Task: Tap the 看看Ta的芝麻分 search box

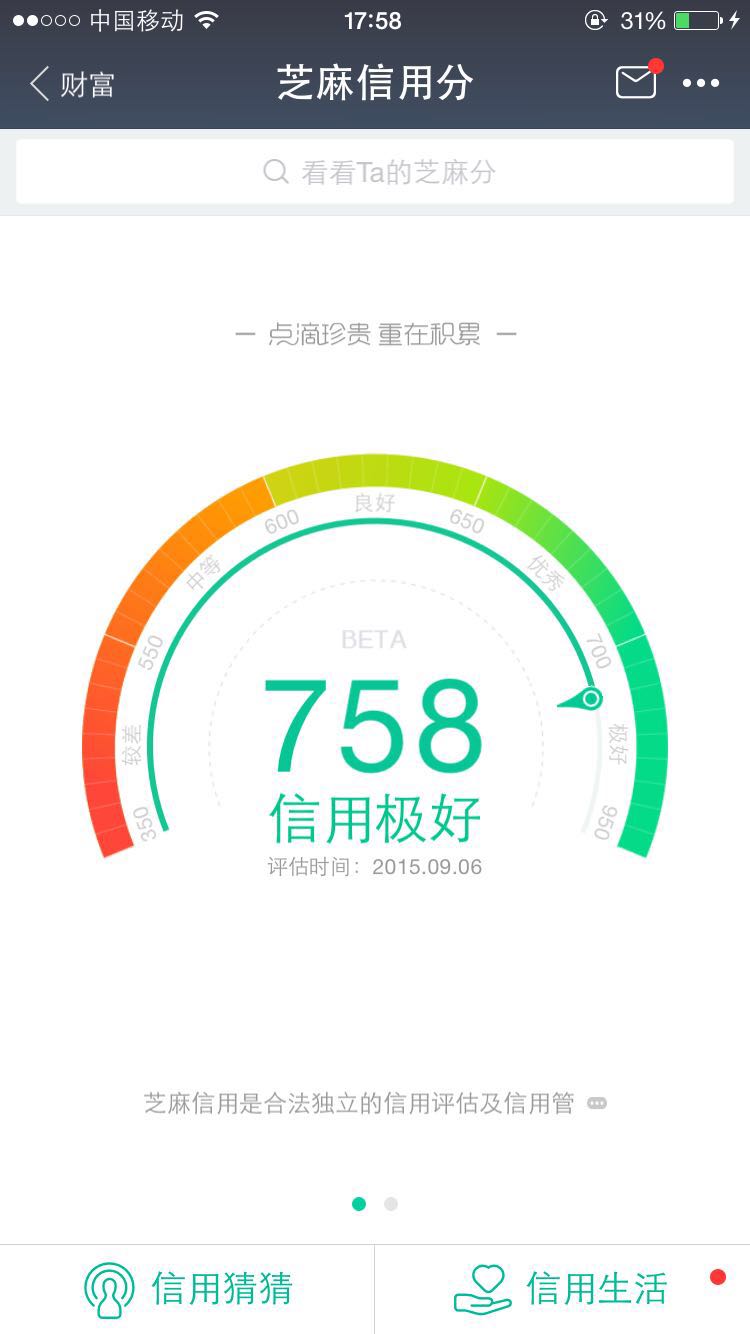Action: click(x=375, y=172)
